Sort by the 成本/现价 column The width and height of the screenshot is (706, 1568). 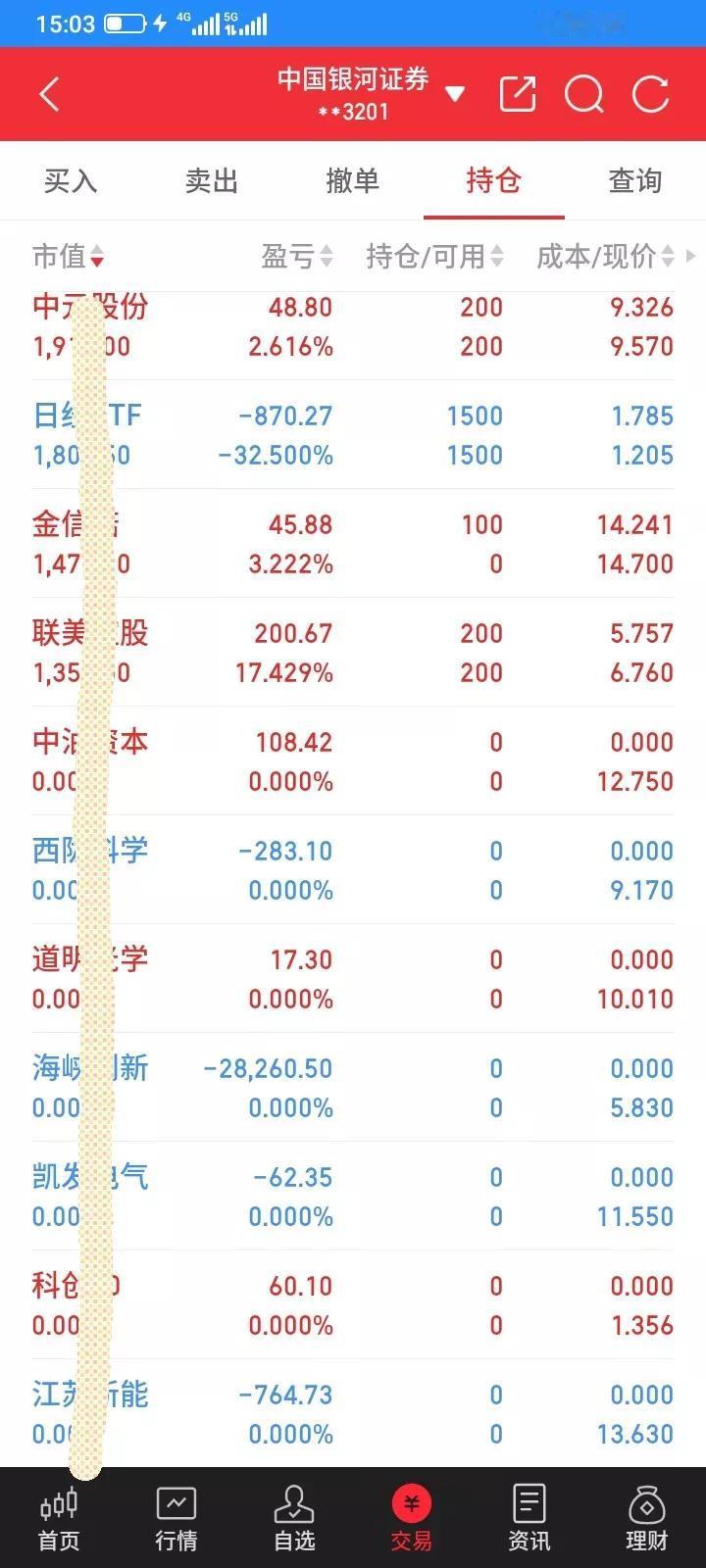(x=606, y=257)
